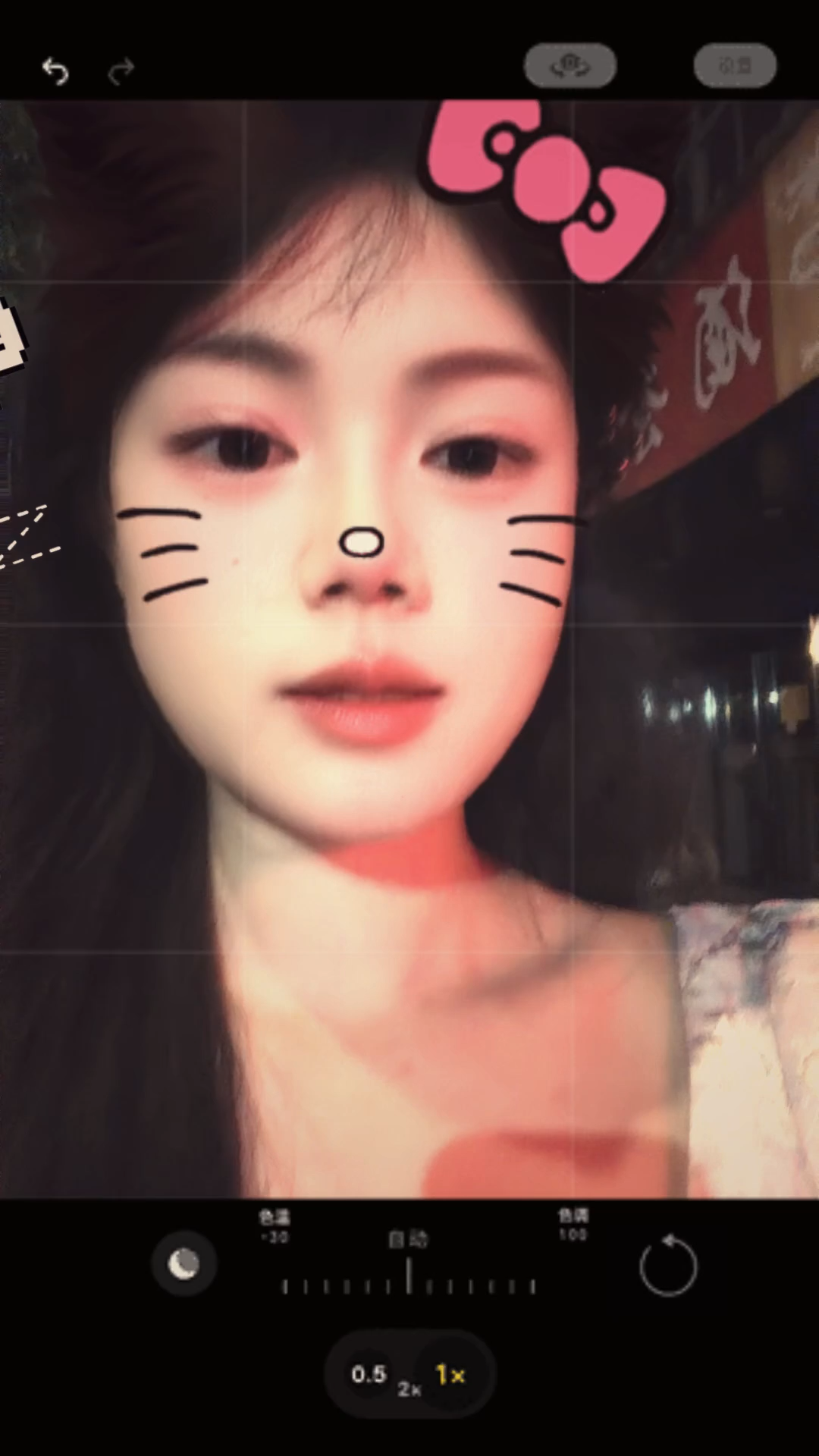This screenshot has width=819, height=1456.
Task: Undo the last adjustment
Action: [x=55, y=71]
